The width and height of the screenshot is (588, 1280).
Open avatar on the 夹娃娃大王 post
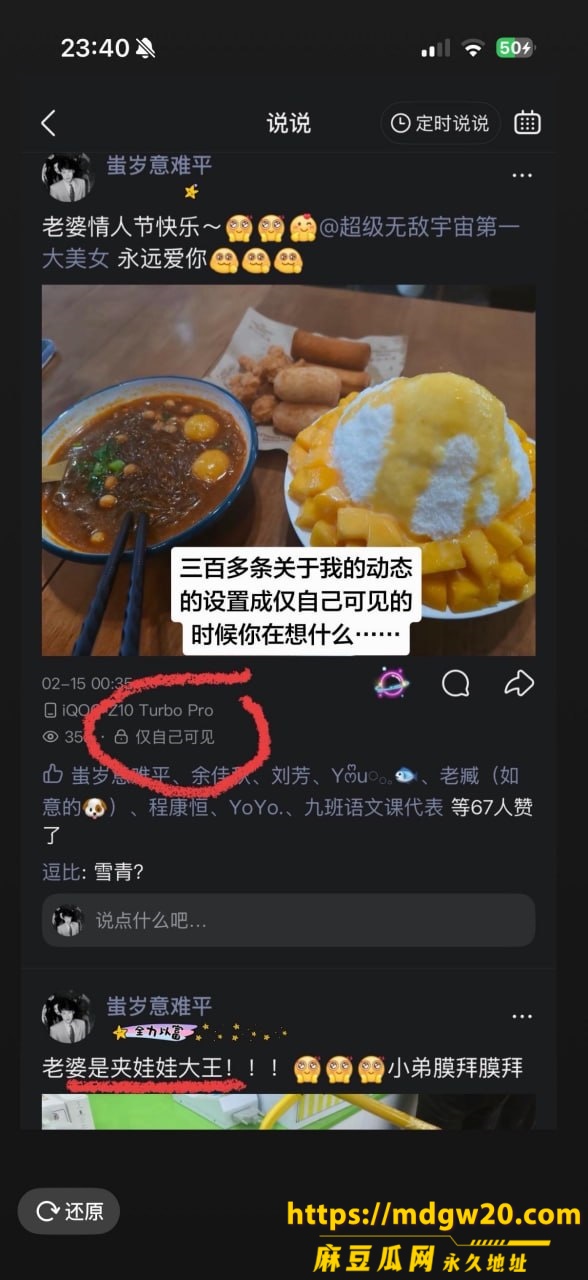click(68, 1017)
